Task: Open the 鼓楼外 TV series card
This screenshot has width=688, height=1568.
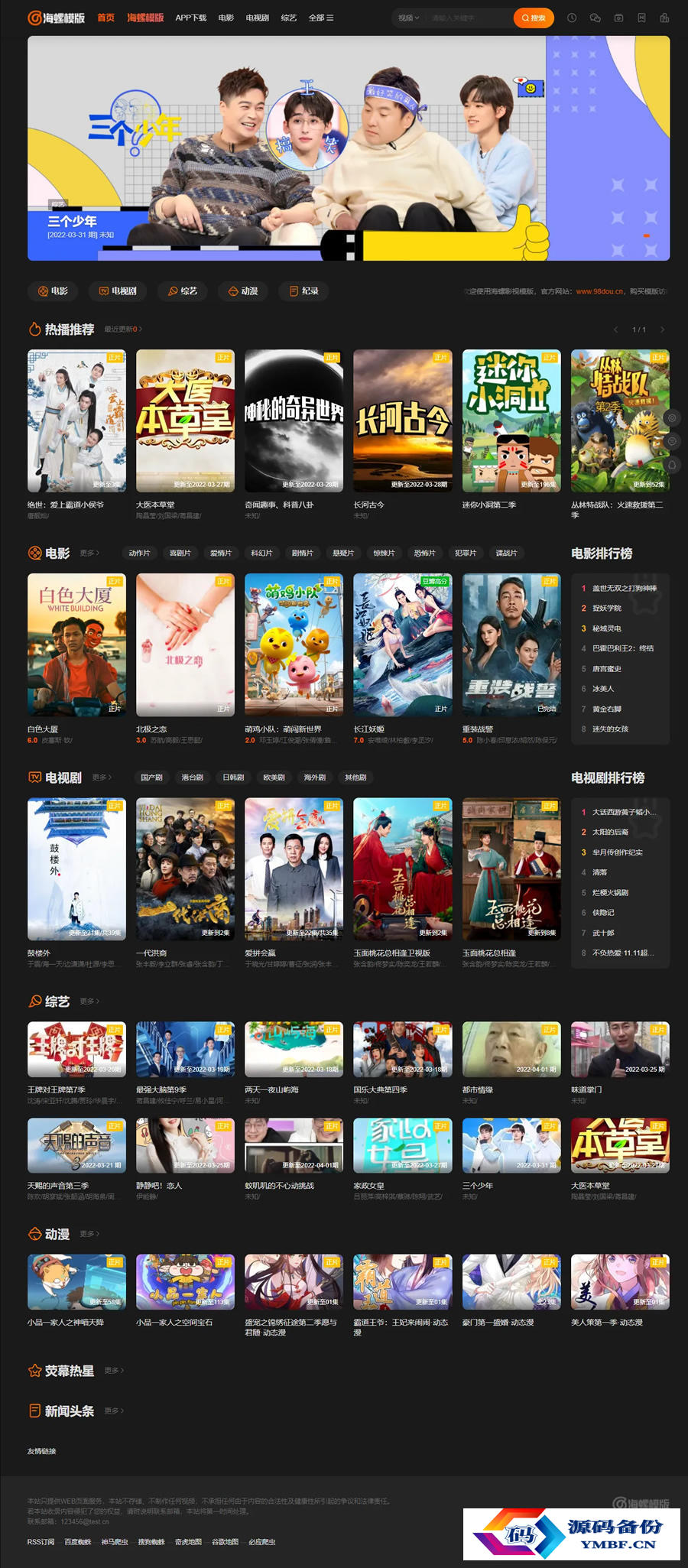Action: pyautogui.click(x=76, y=868)
